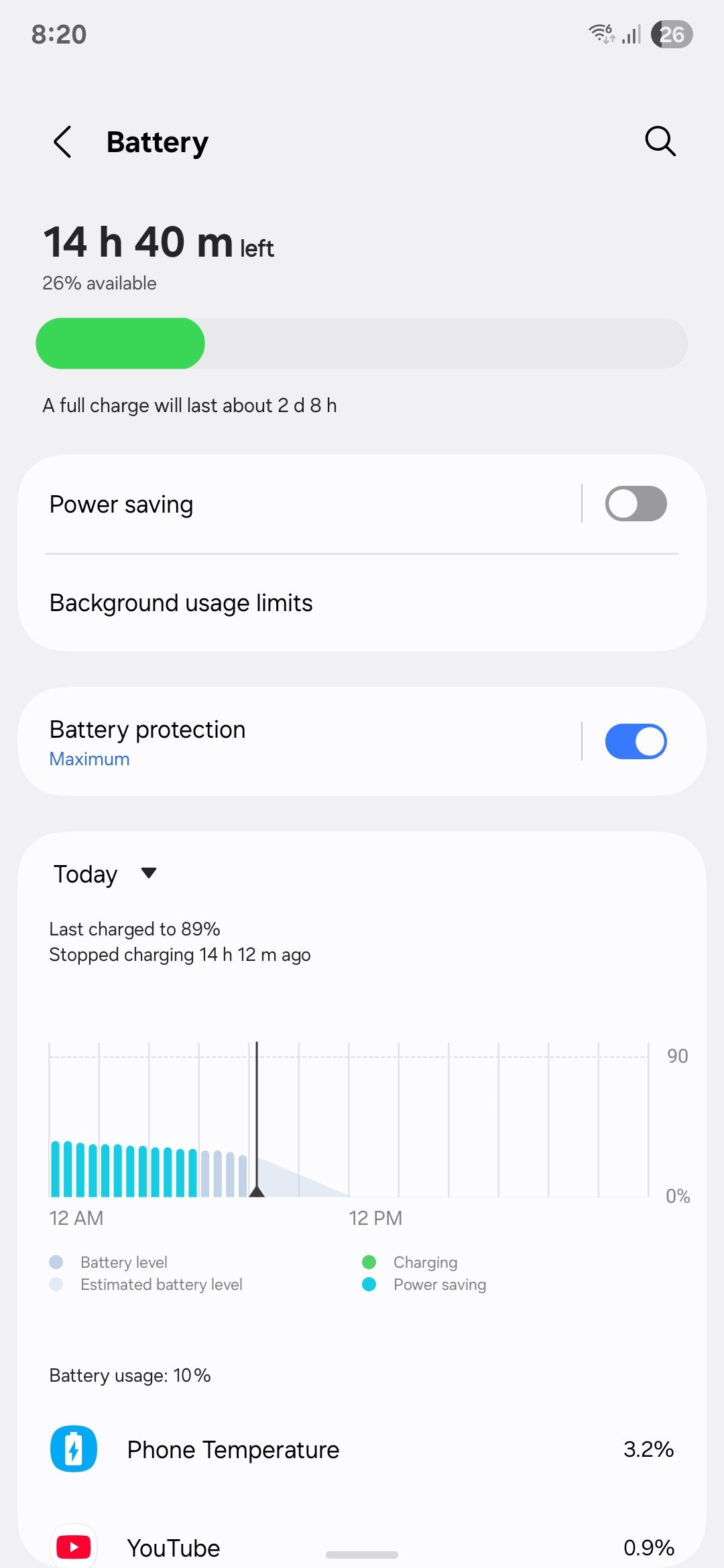The width and height of the screenshot is (724, 1568).
Task: Turn off the Battery protection switch
Action: tap(635, 742)
